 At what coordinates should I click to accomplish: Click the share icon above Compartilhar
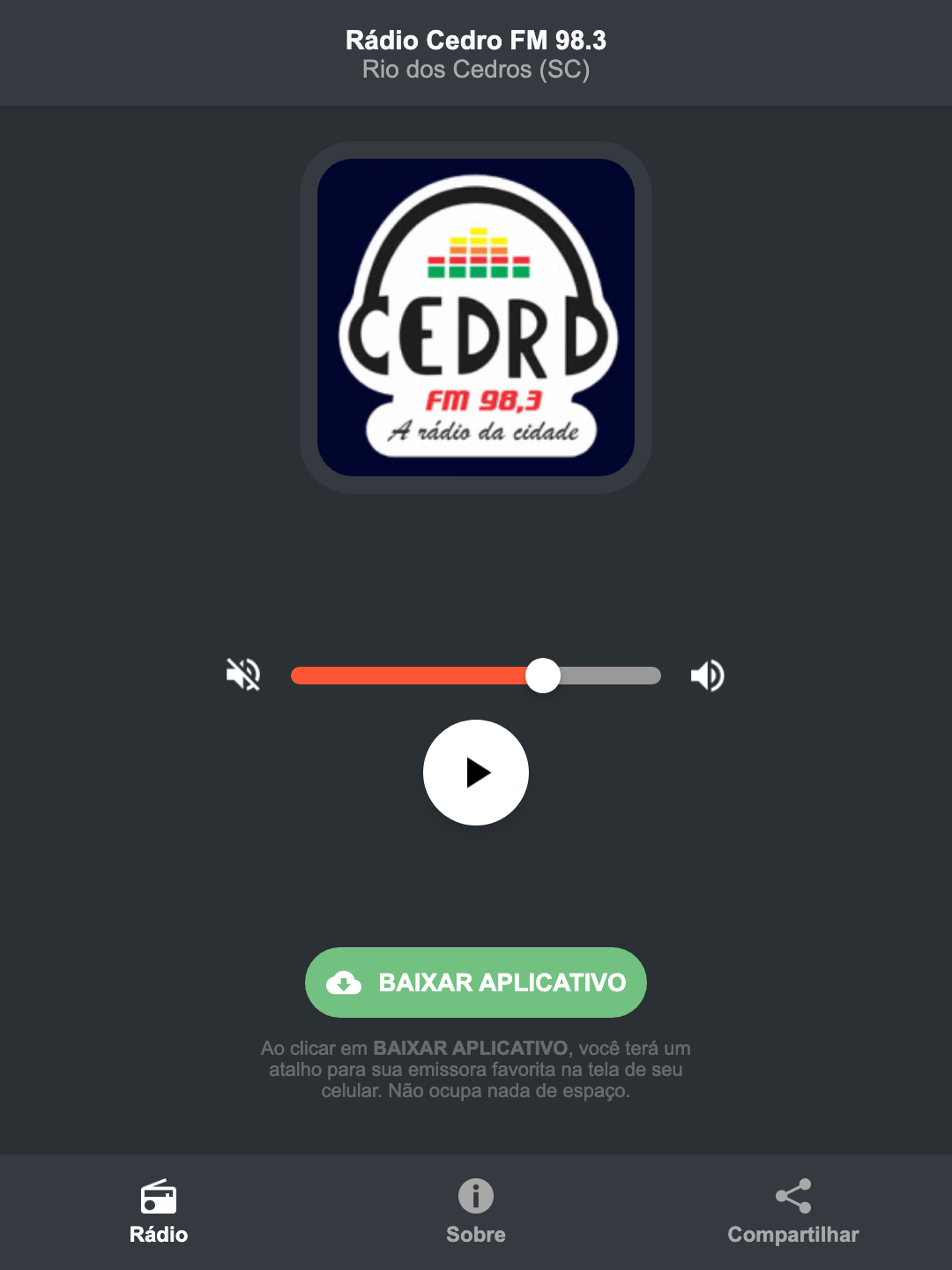coord(792,1196)
